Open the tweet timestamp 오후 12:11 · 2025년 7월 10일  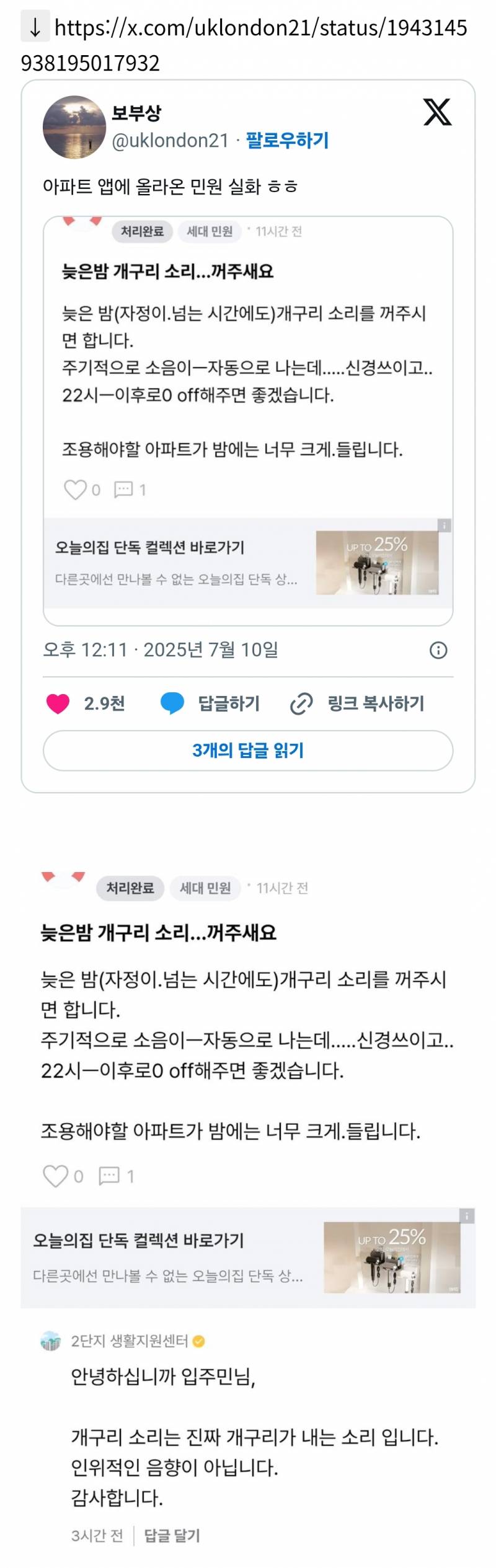pyautogui.click(x=161, y=650)
